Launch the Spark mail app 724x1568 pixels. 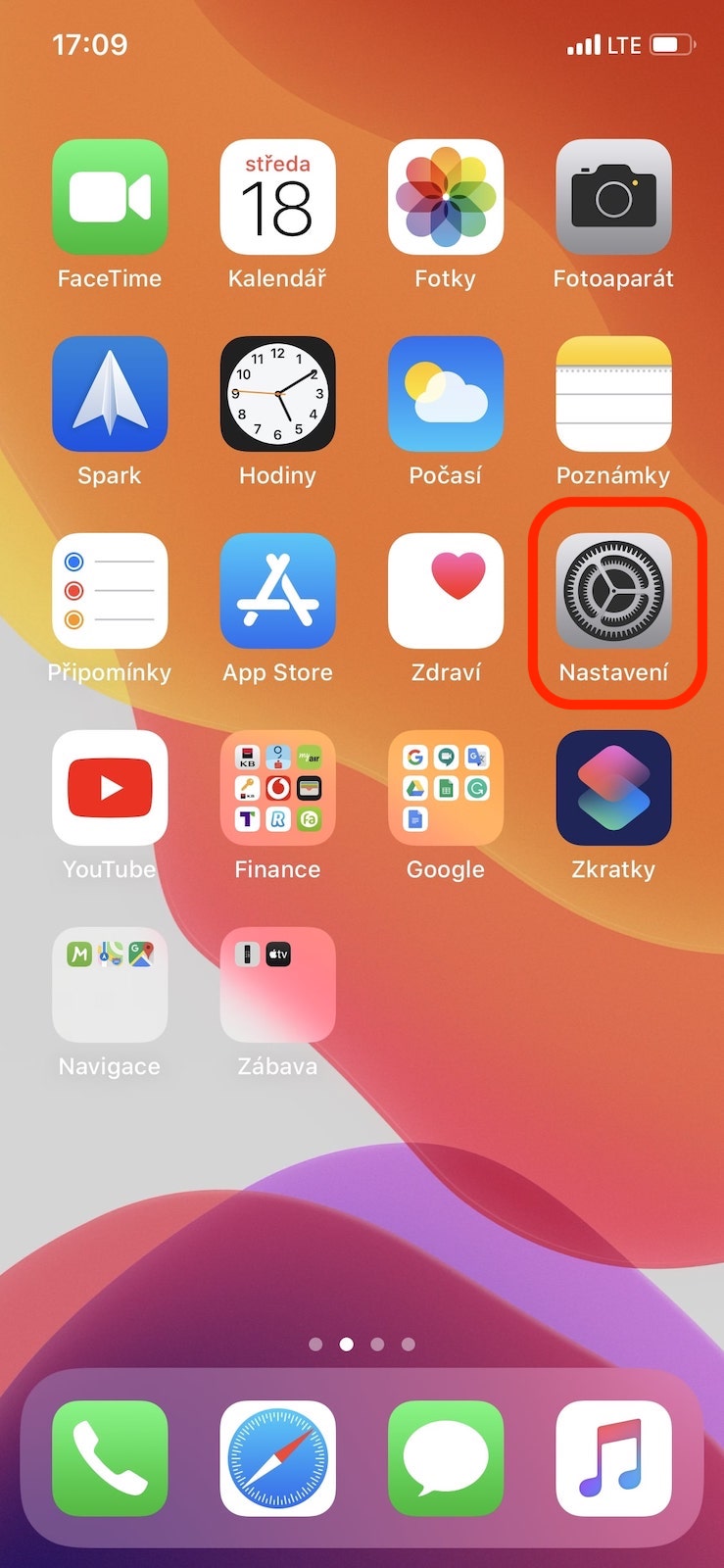point(110,394)
